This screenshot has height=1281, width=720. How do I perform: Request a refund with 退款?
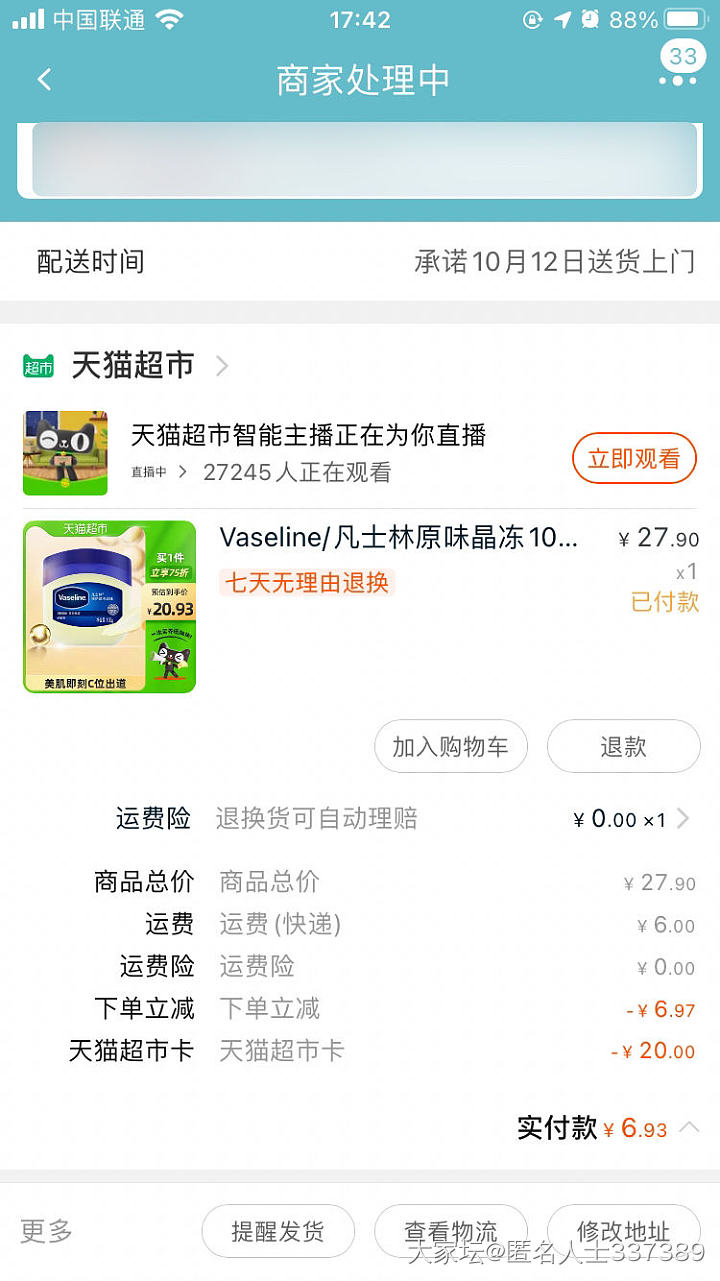pyautogui.click(x=623, y=747)
